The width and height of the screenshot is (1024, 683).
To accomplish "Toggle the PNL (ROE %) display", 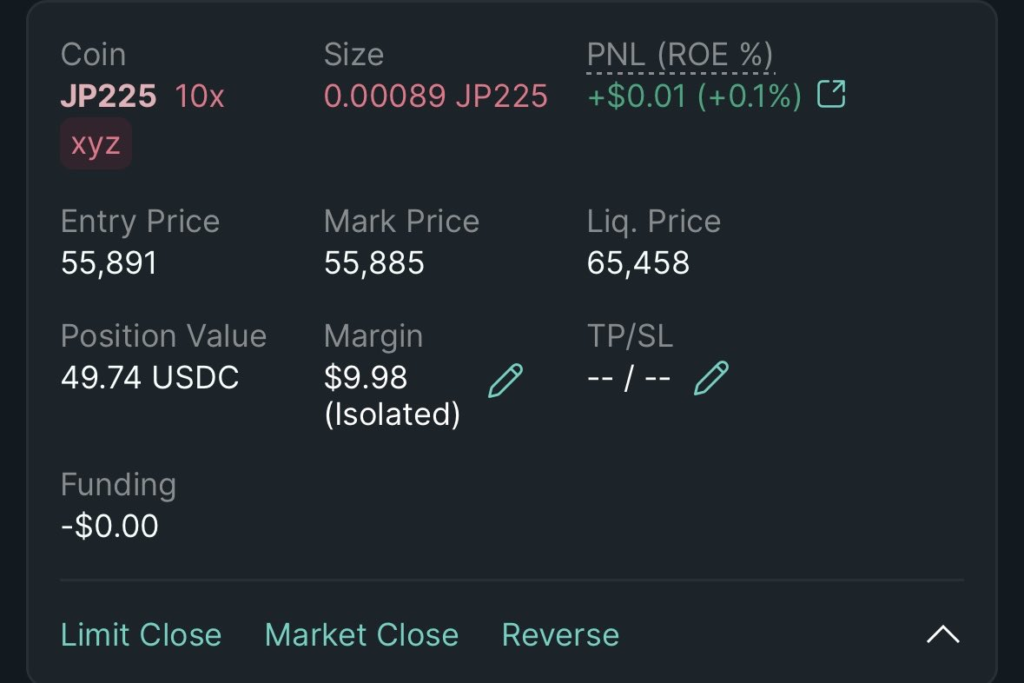I will click(x=679, y=54).
